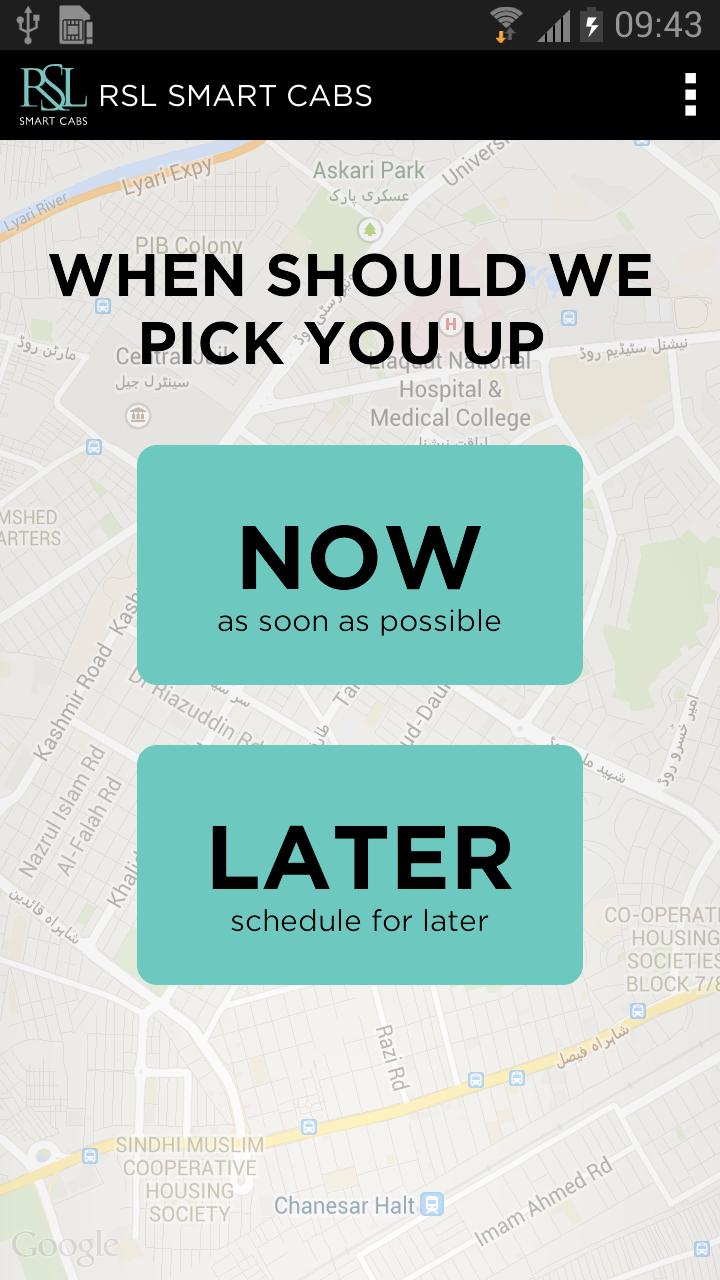The height and width of the screenshot is (1280, 720).
Task: Select LATER to schedule a pickup
Action: click(360, 865)
